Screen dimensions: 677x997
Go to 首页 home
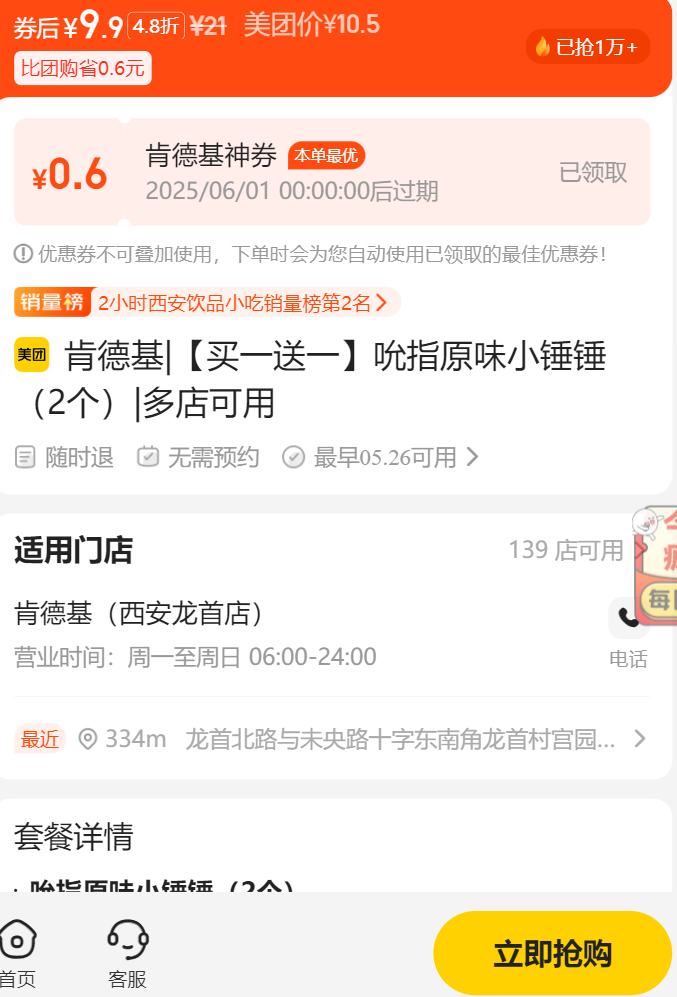[x=17, y=955]
